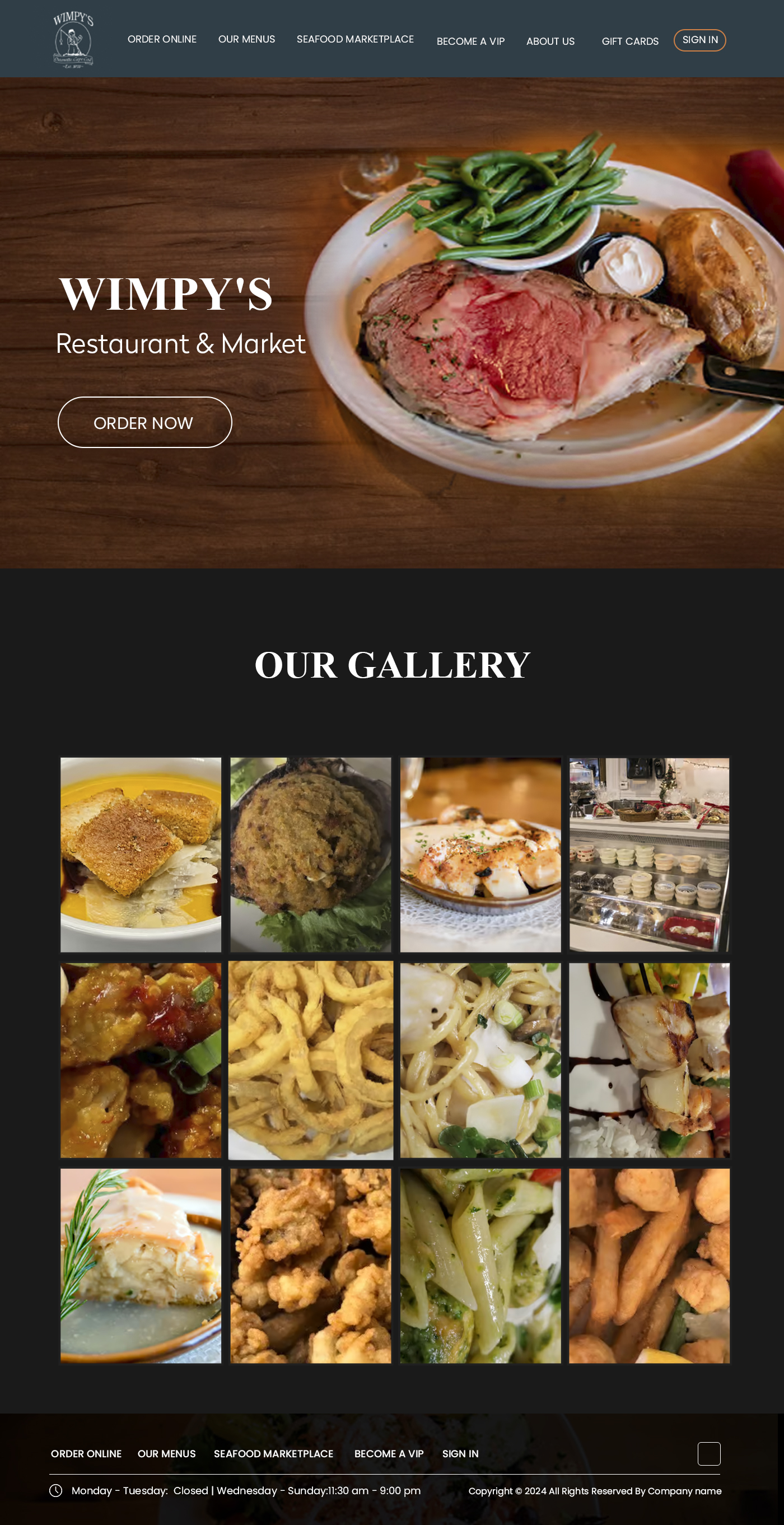Viewport: 784px width, 1525px height.
Task: Click ABOUT US in the navigation bar
Action: (x=550, y=41)
